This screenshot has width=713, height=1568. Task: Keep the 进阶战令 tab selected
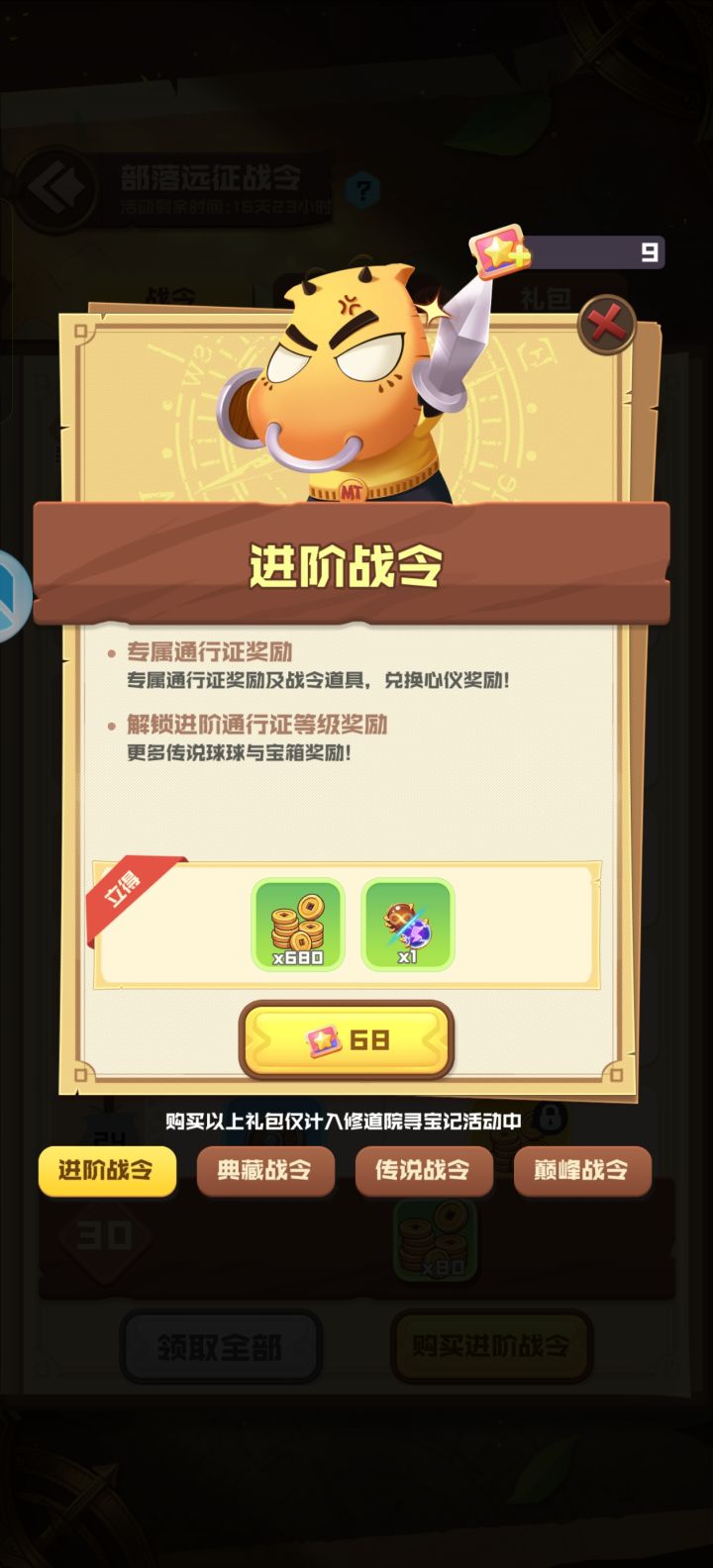[107, 1171]
